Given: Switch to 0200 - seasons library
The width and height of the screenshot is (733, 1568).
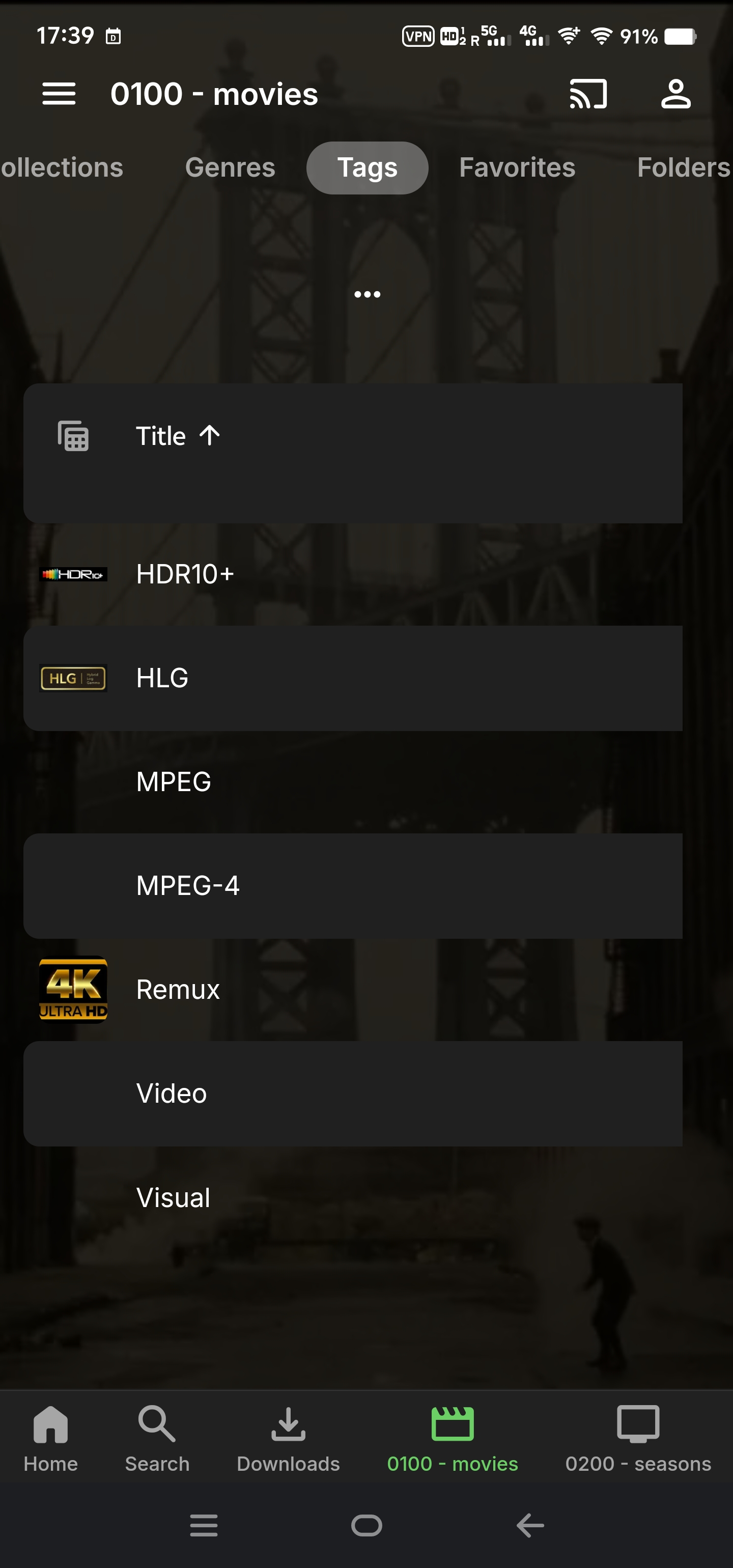Looking at the screenshot, I should (637, 1439).
